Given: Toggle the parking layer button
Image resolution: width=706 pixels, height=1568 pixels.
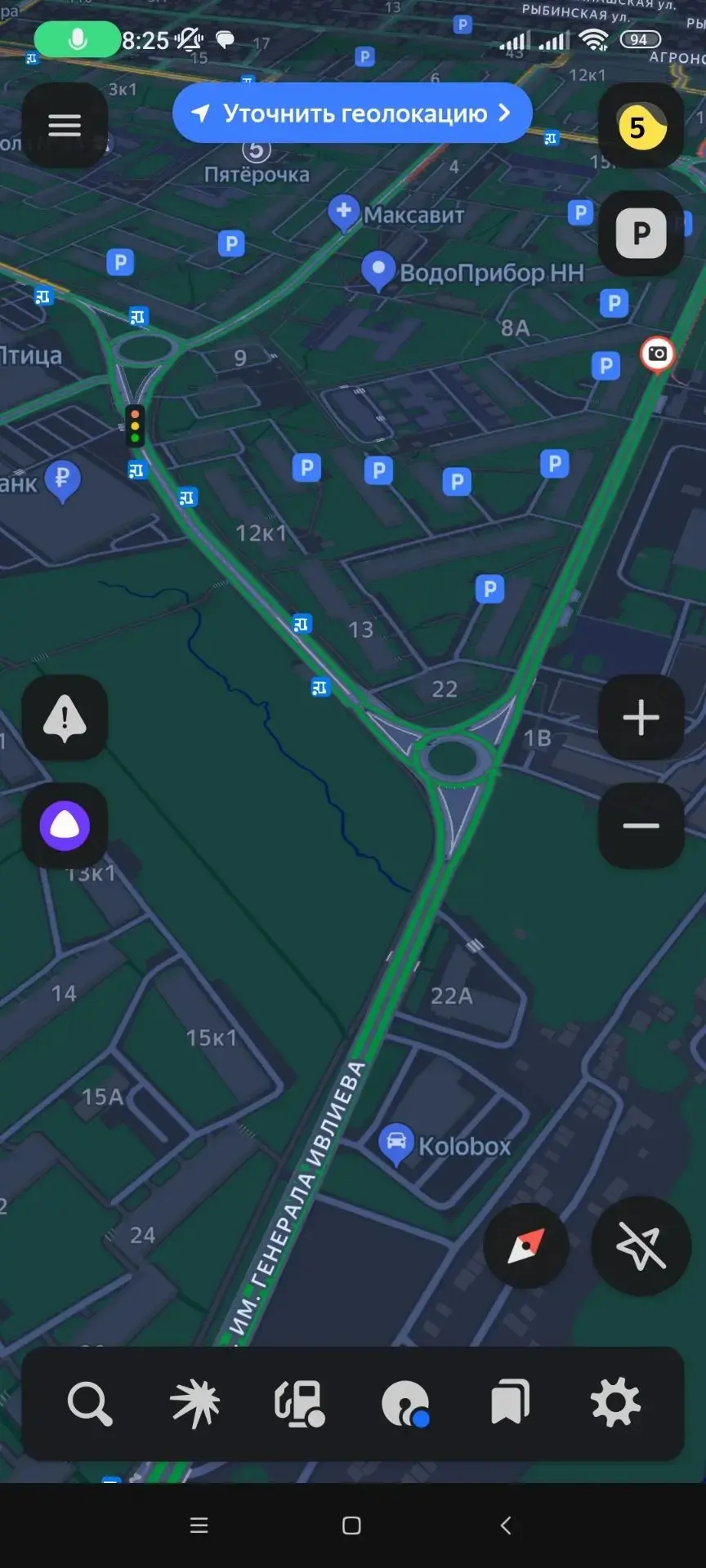Looking at the screenshot, I should pos(641,234).
